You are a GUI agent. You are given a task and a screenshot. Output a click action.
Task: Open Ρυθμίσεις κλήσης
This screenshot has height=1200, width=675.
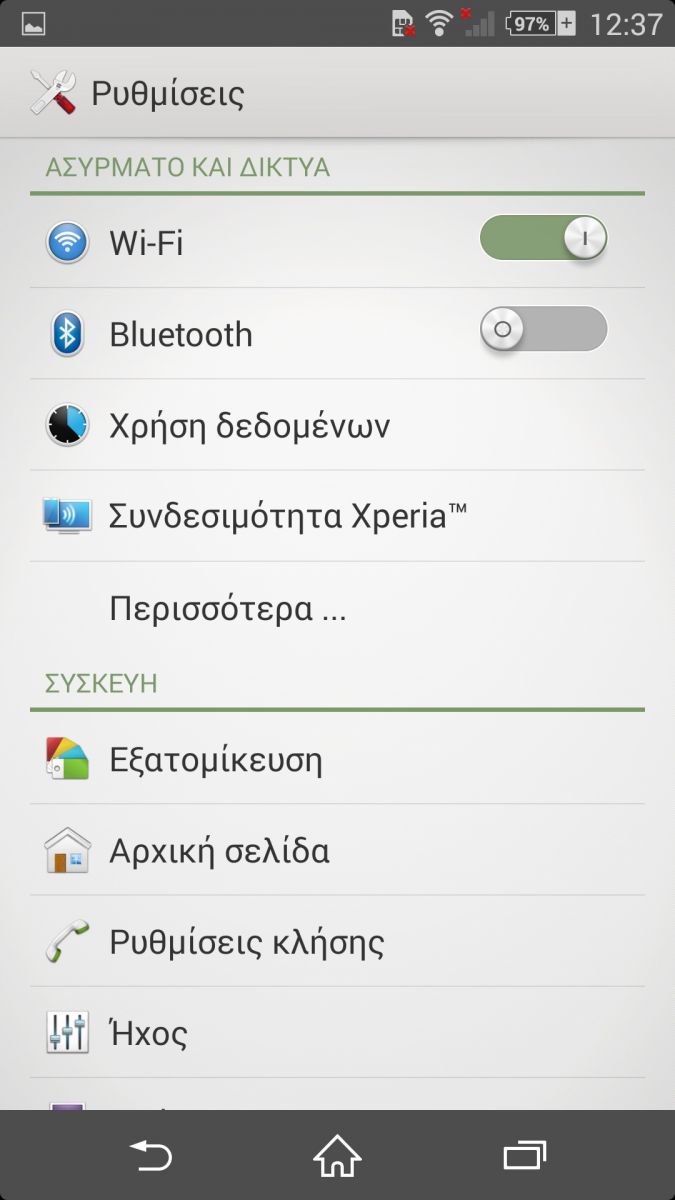pyautogui.click(x=337, y=941)
